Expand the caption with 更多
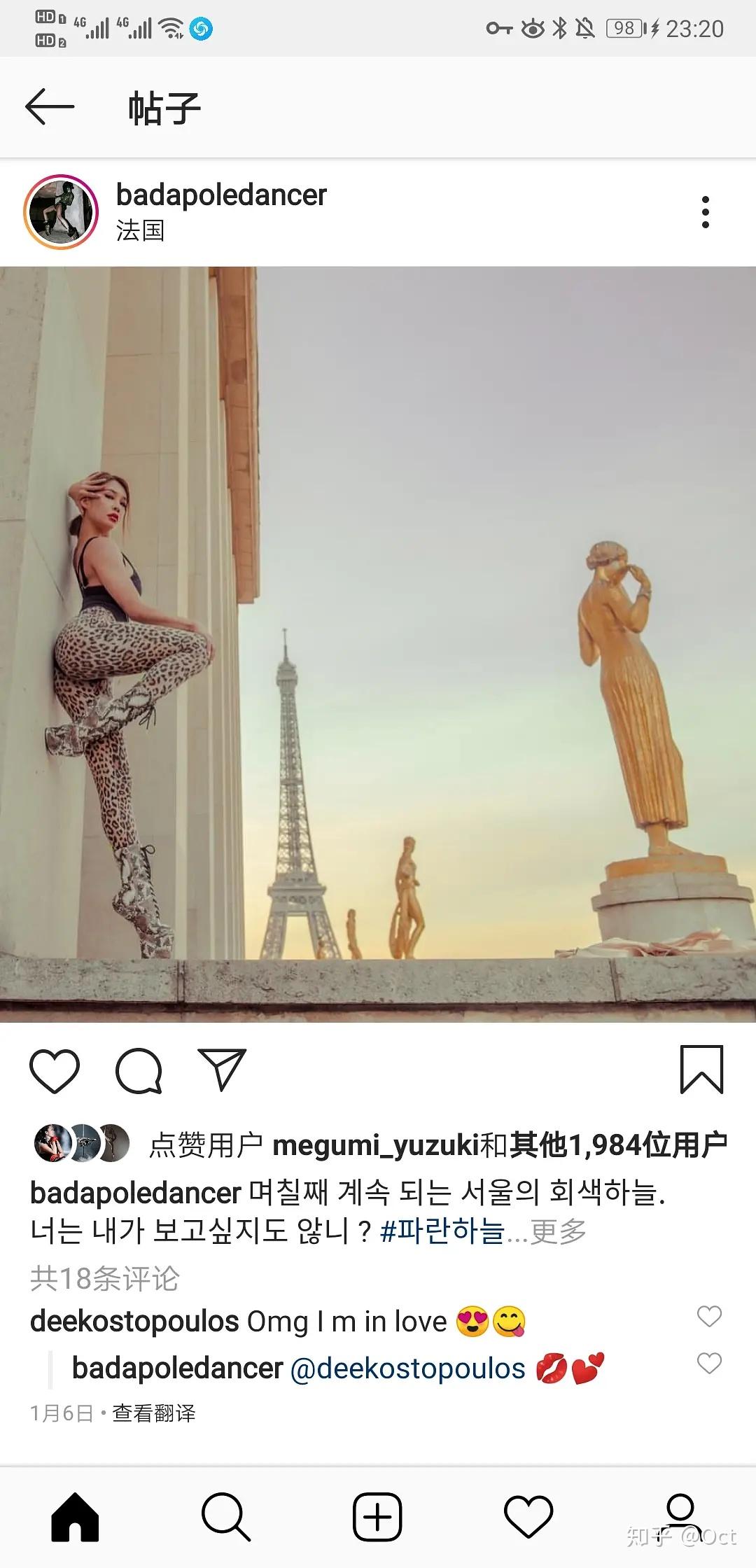The height and width of the screenshot is (1568, 756). tap(558, 1231)
